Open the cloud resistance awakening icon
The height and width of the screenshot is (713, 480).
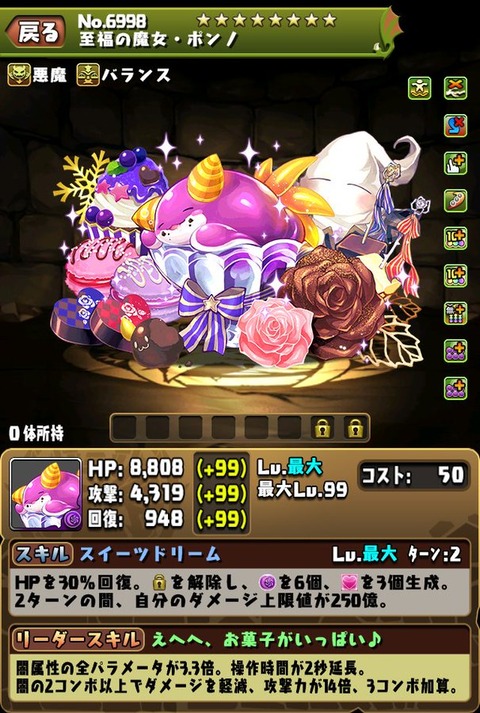pyautogui.click(x=455, y=88)
